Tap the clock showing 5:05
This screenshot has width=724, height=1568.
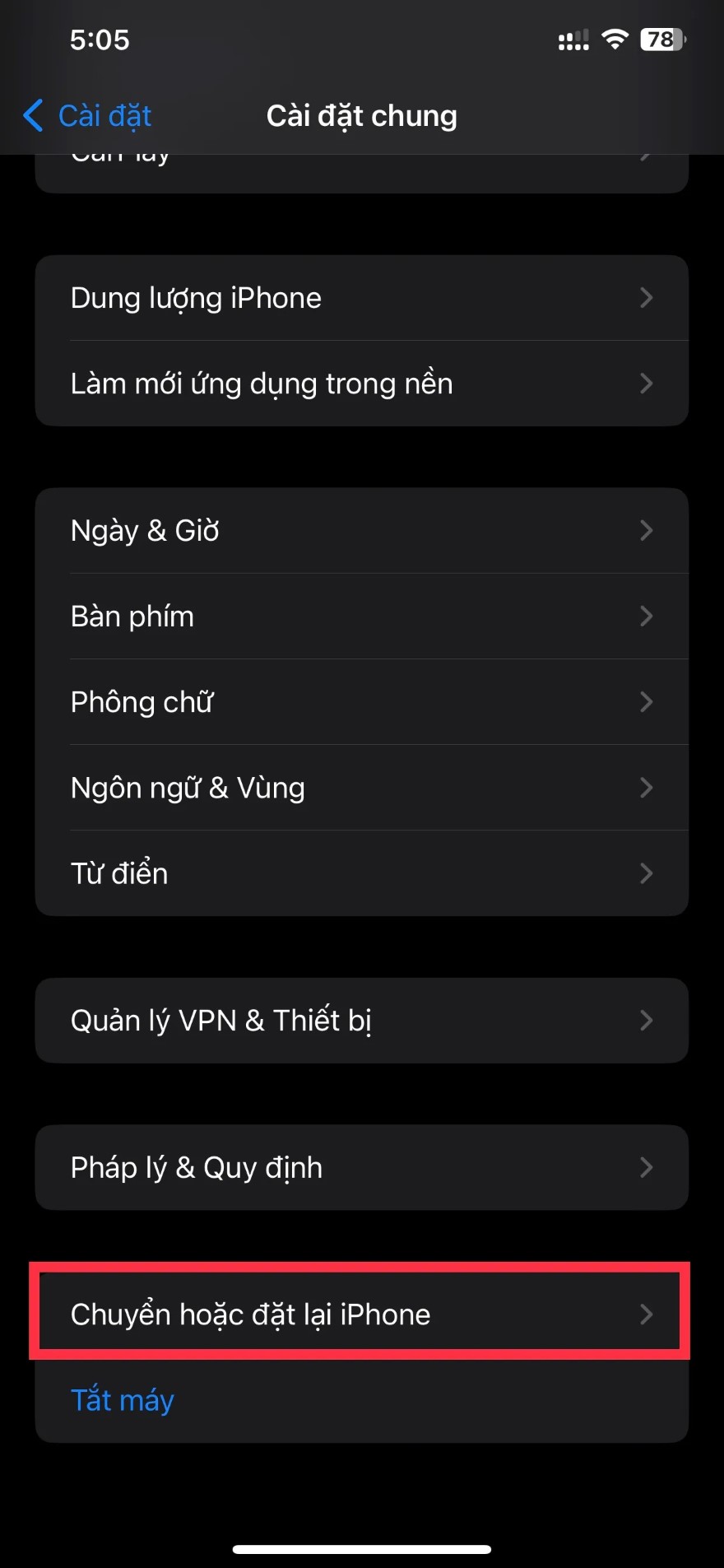[99, 39]
